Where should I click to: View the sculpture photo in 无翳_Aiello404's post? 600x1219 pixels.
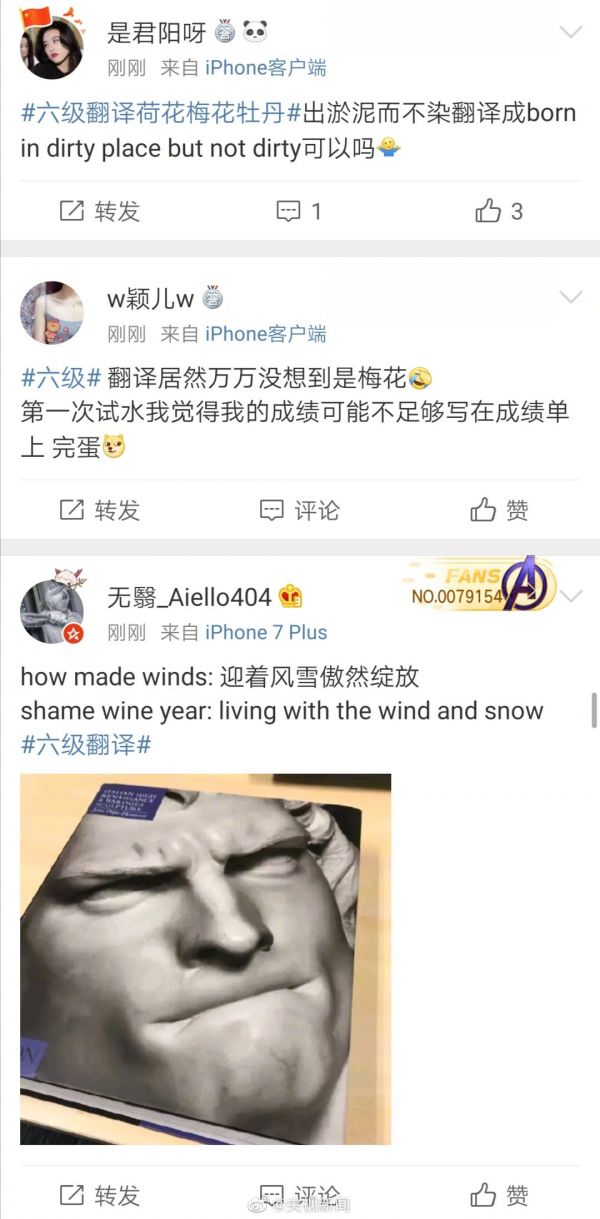(205, 958)
